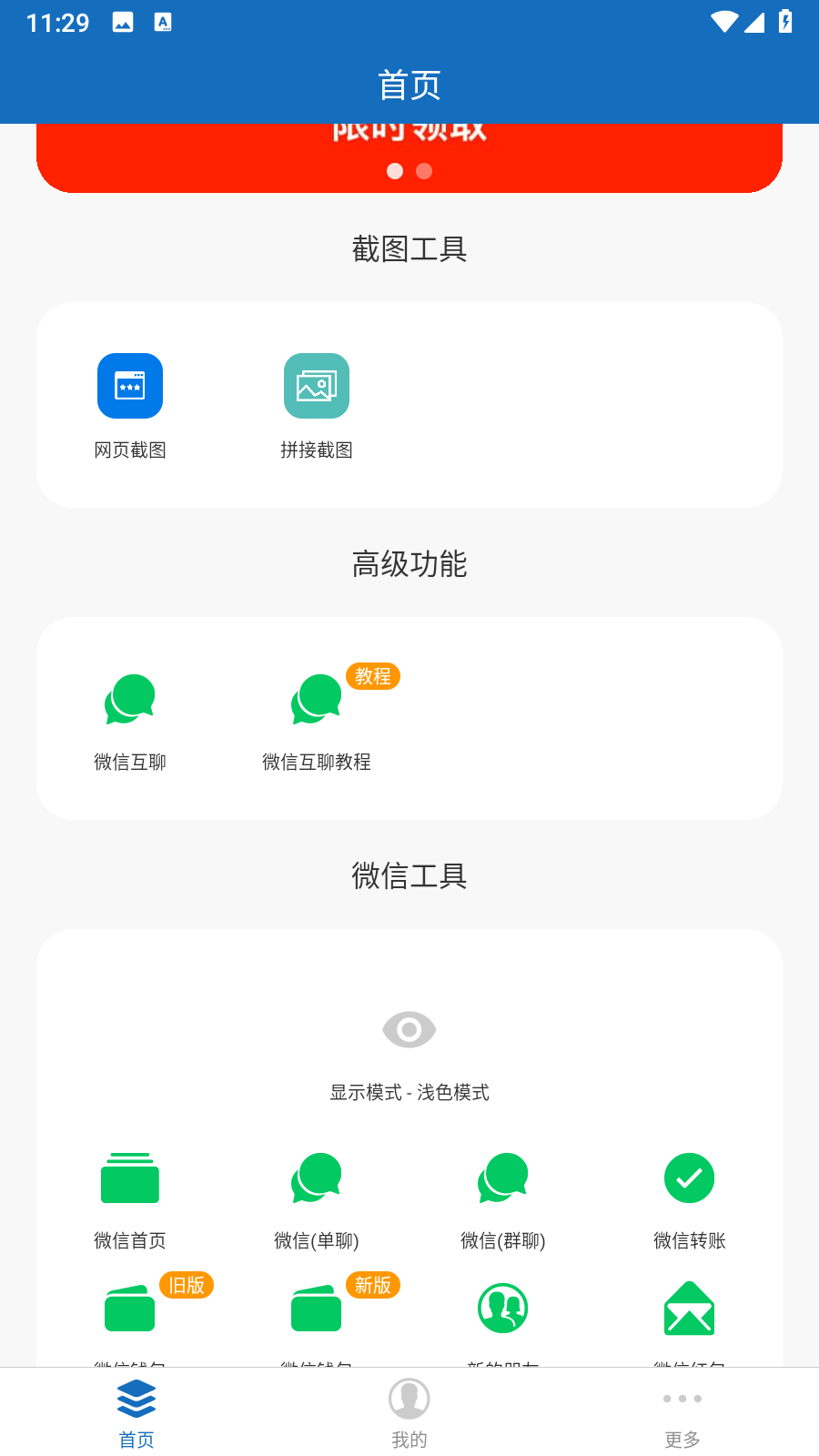Viewport: 819px width, 1456px height.
Task: Open the new friends contacts icon
Action: coord(502,1309)
